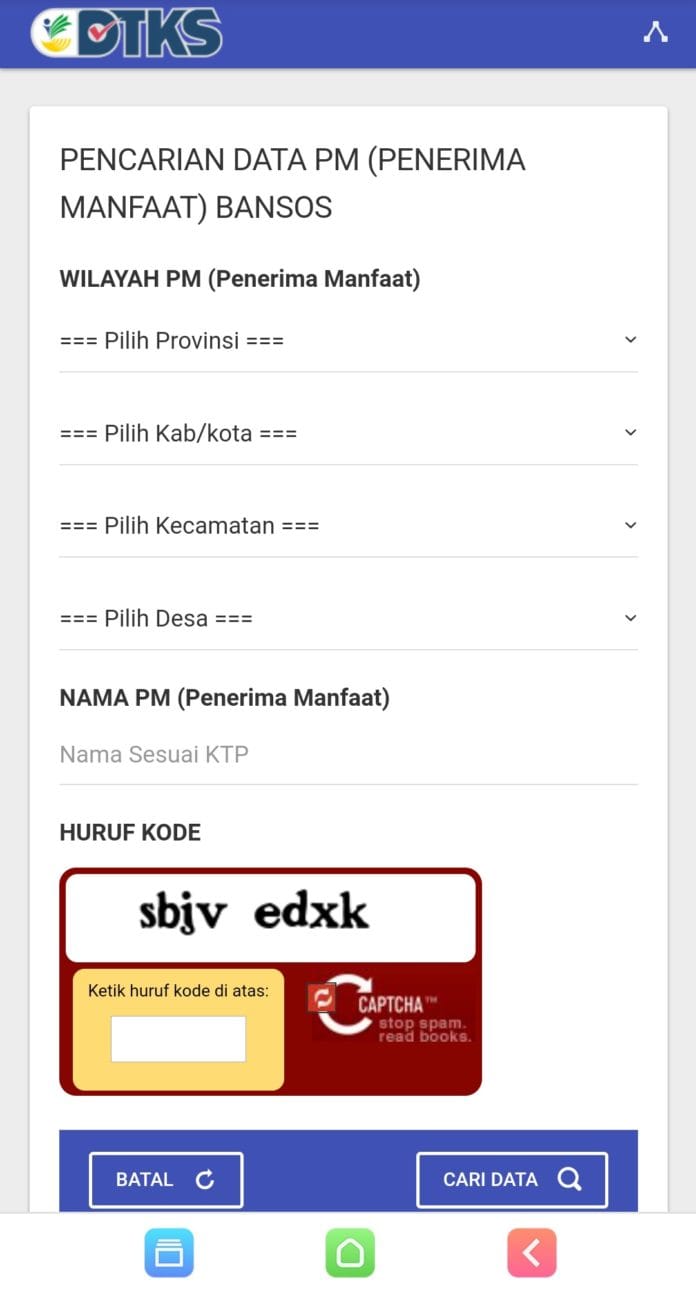Select the Pilih Kecamatan dropdown
The image size is (696, 1293).
pyautogui.click(x=348, y=525)
